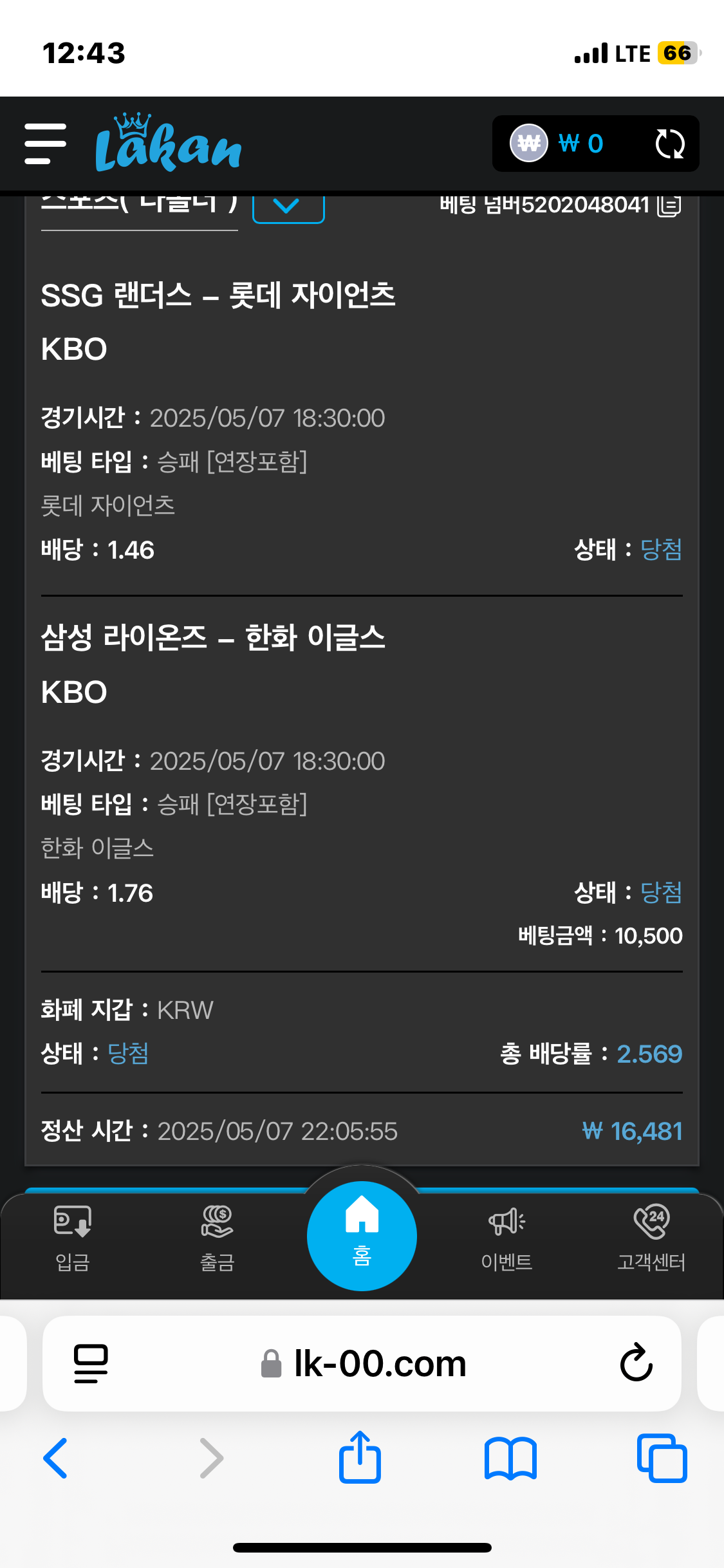Viewport: 724px width, 1568px height.
Task: Tap the Lahan logo
Action: [167, 144]
